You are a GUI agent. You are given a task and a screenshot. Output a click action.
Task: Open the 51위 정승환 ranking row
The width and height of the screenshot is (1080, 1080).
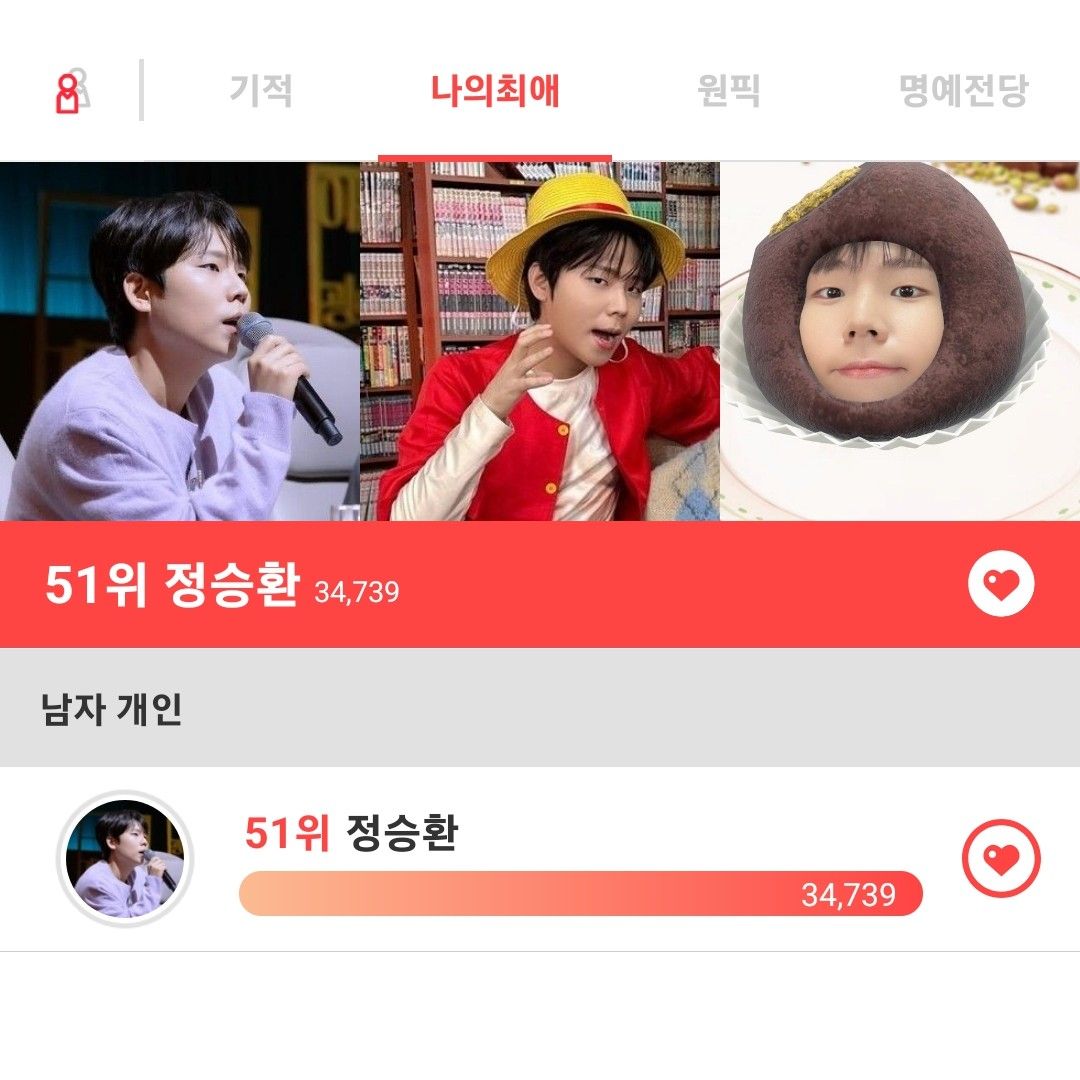(580, 860)
